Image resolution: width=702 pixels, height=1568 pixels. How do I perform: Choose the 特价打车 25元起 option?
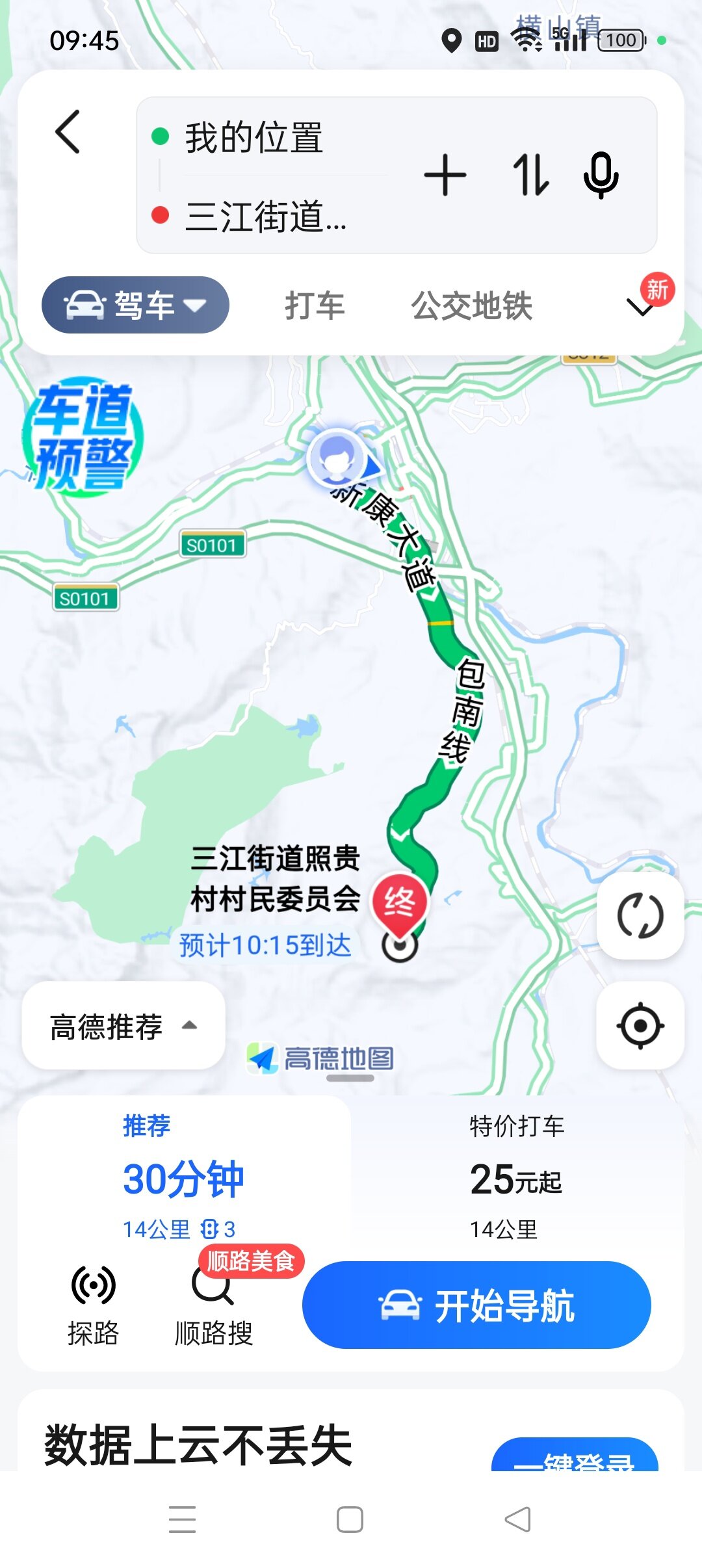pyautogui.click(x=516, y=1177)
